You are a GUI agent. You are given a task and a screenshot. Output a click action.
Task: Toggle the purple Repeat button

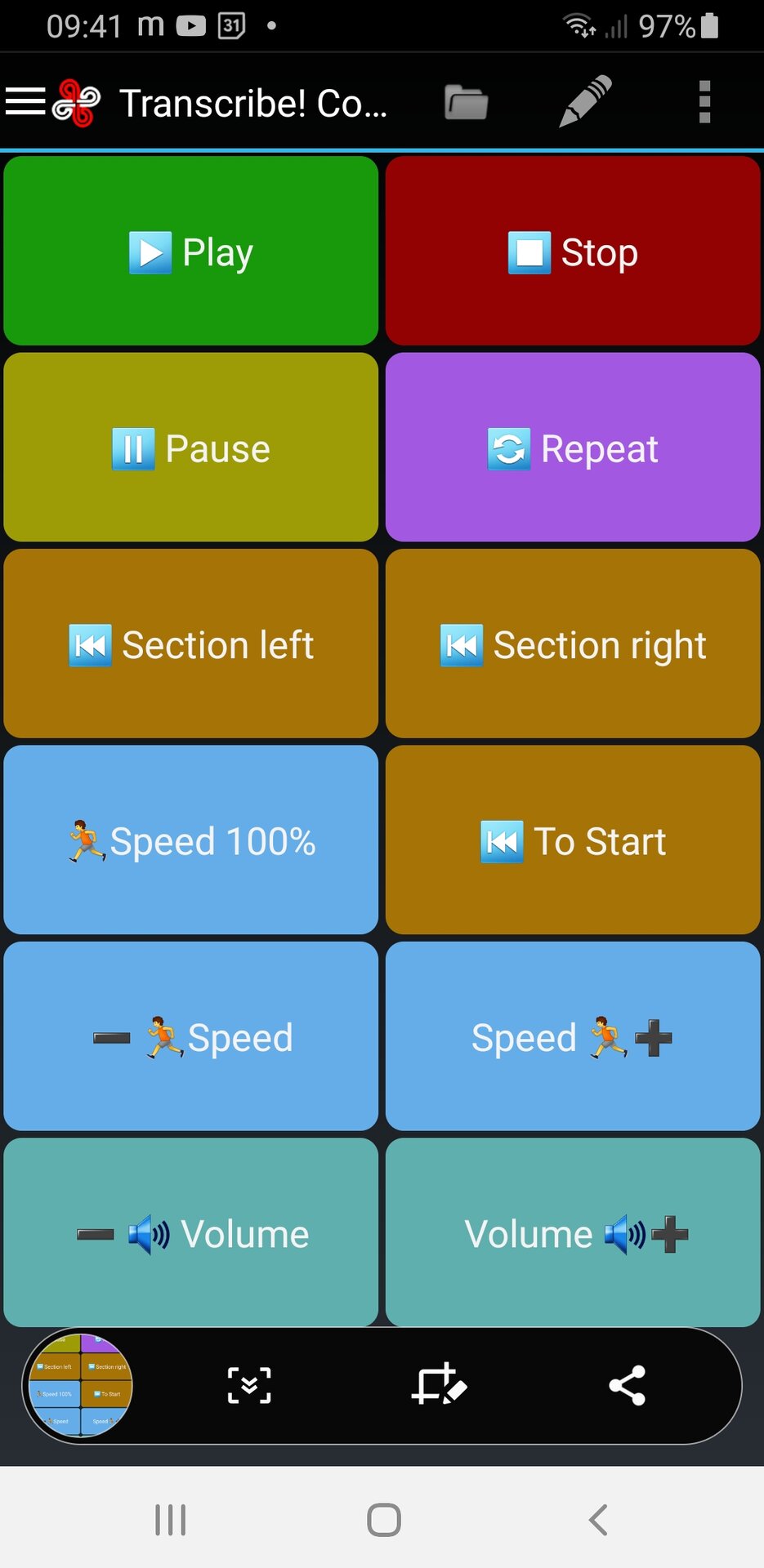pos(573,448)
